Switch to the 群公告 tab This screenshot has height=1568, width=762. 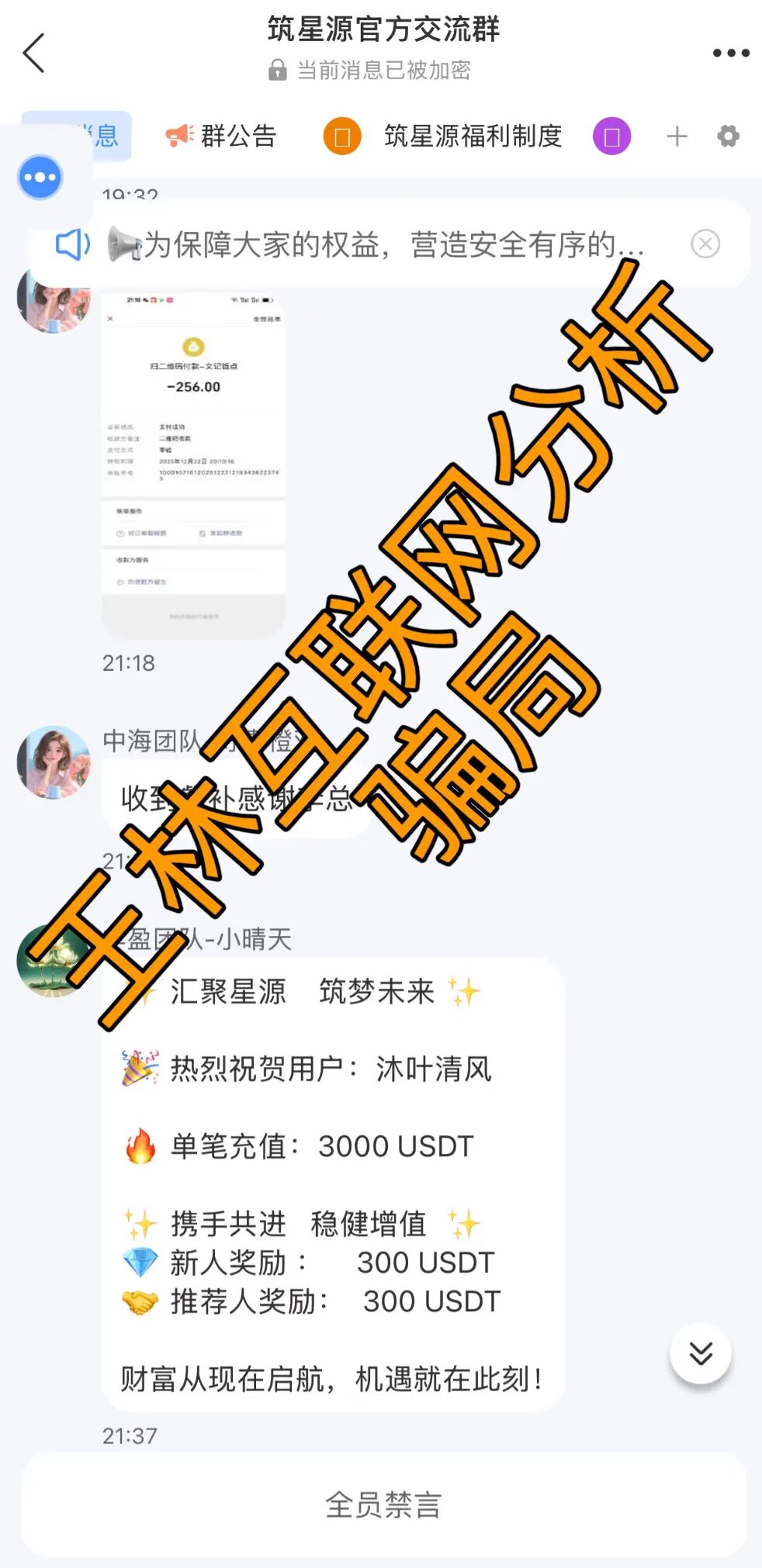[x=222, y=136]
